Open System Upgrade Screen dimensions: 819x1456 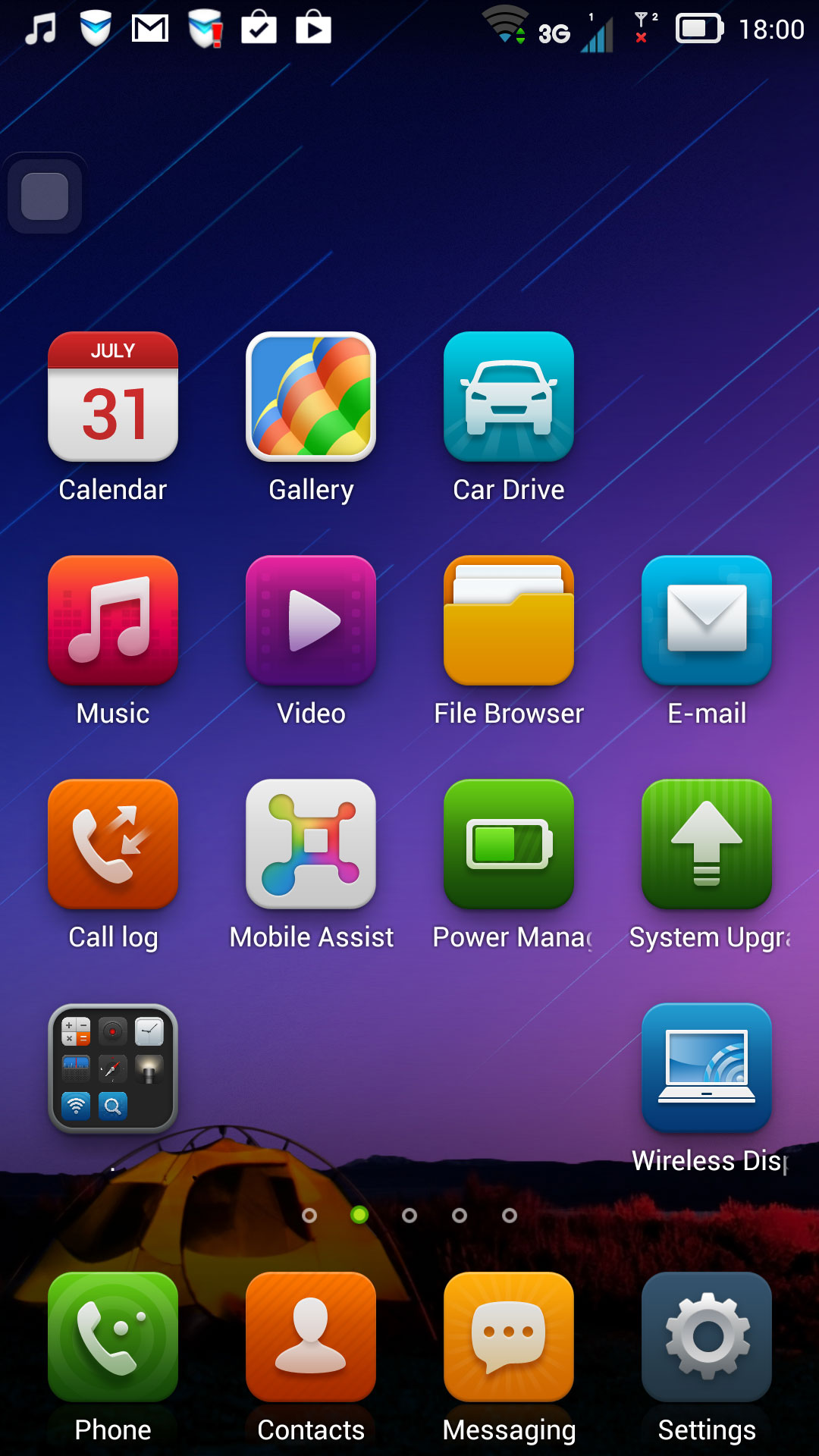[707, 844]
